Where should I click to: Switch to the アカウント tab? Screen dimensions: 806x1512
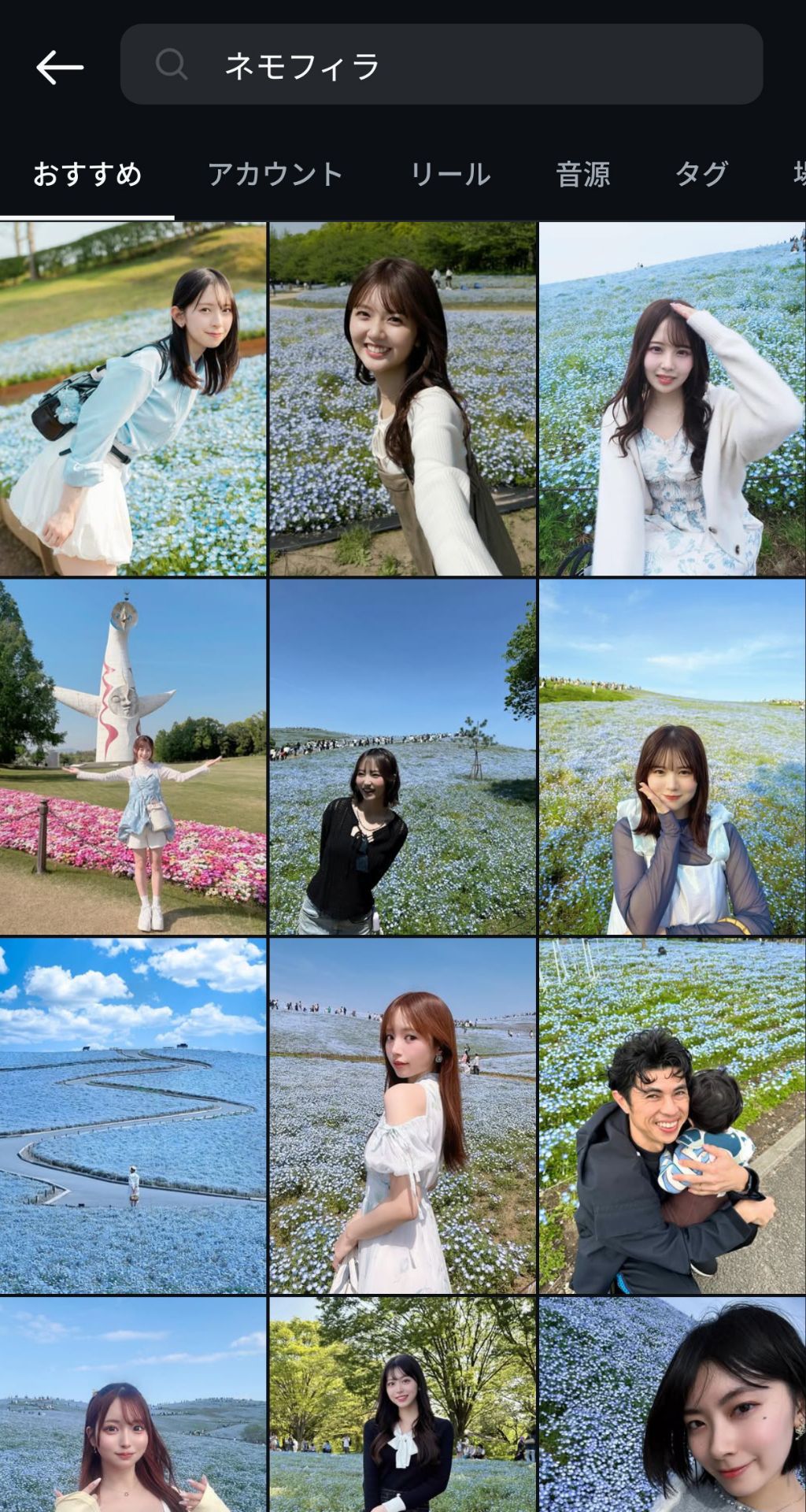[x=275, y=174]
